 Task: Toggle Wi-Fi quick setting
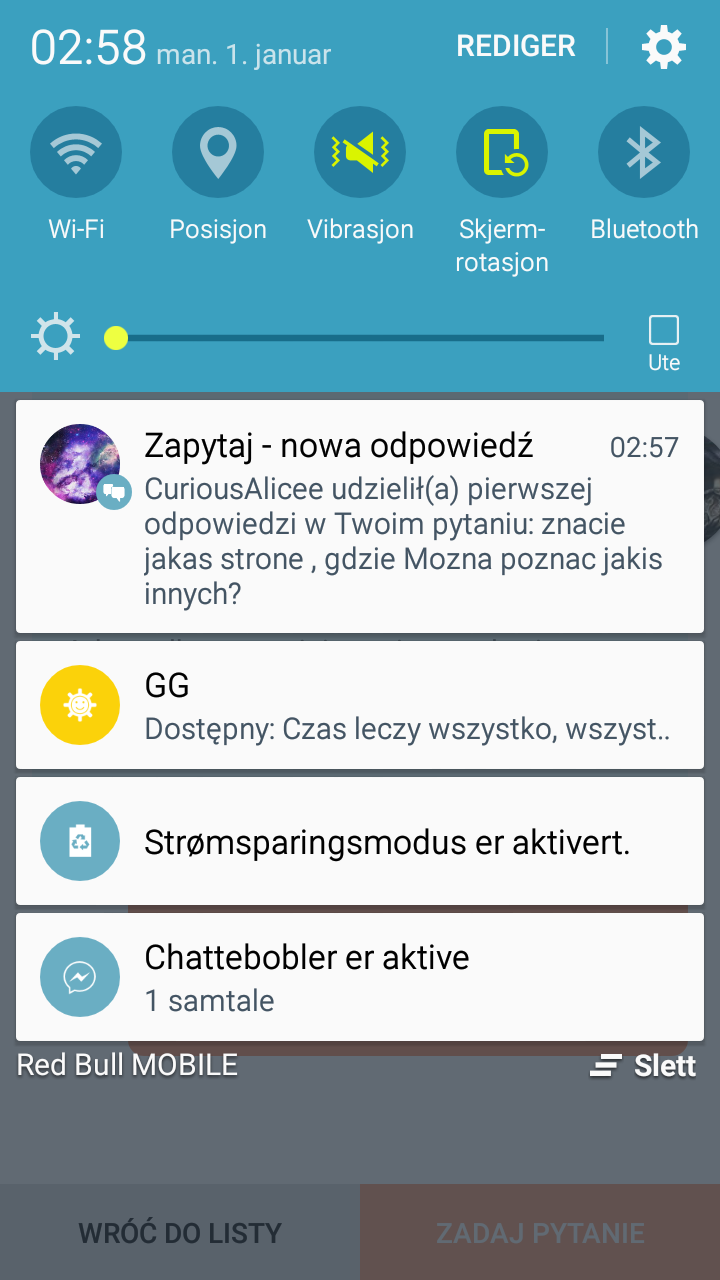(76, 153)
